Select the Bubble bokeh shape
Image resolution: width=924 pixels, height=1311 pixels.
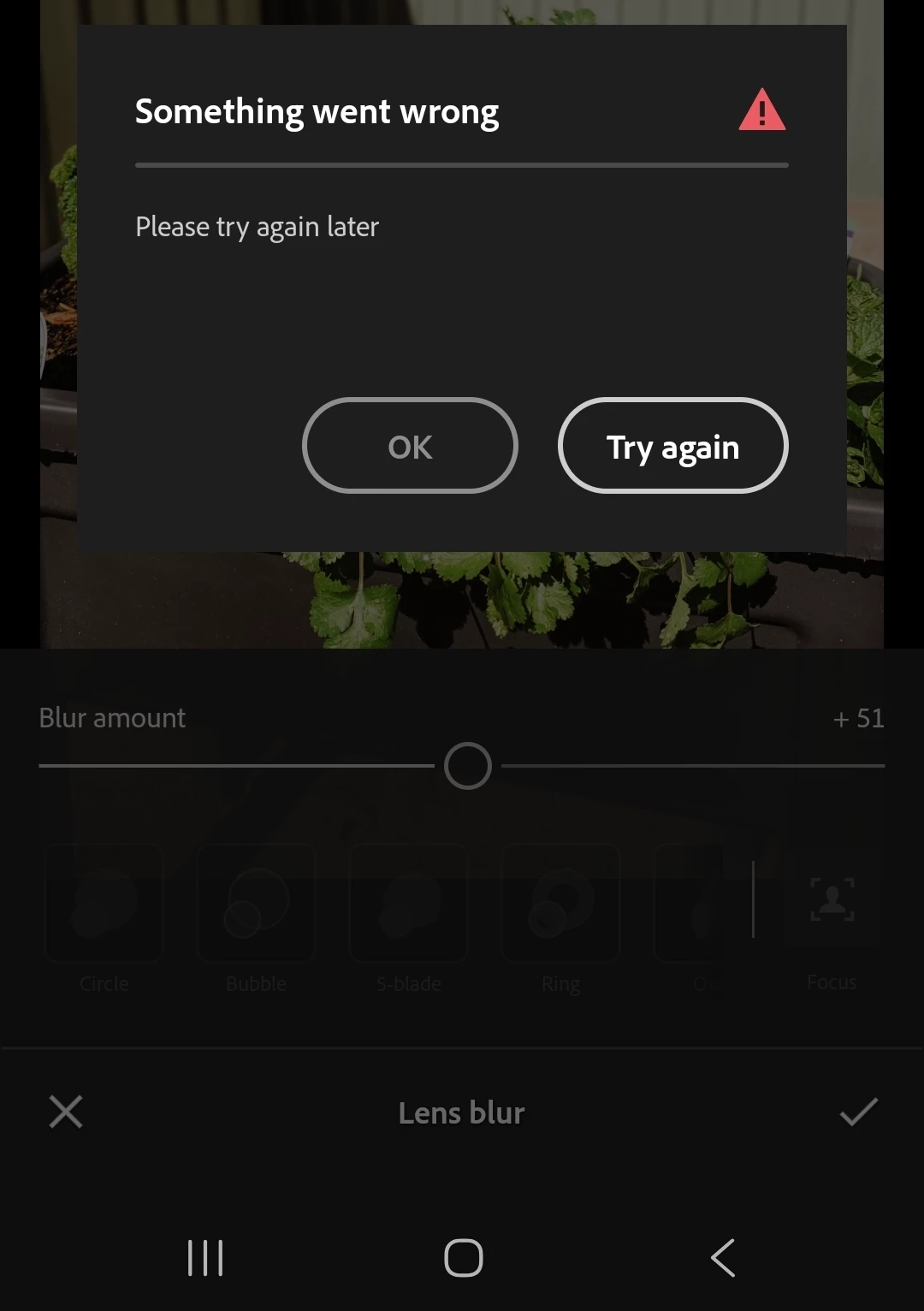[x=257, y=905]
